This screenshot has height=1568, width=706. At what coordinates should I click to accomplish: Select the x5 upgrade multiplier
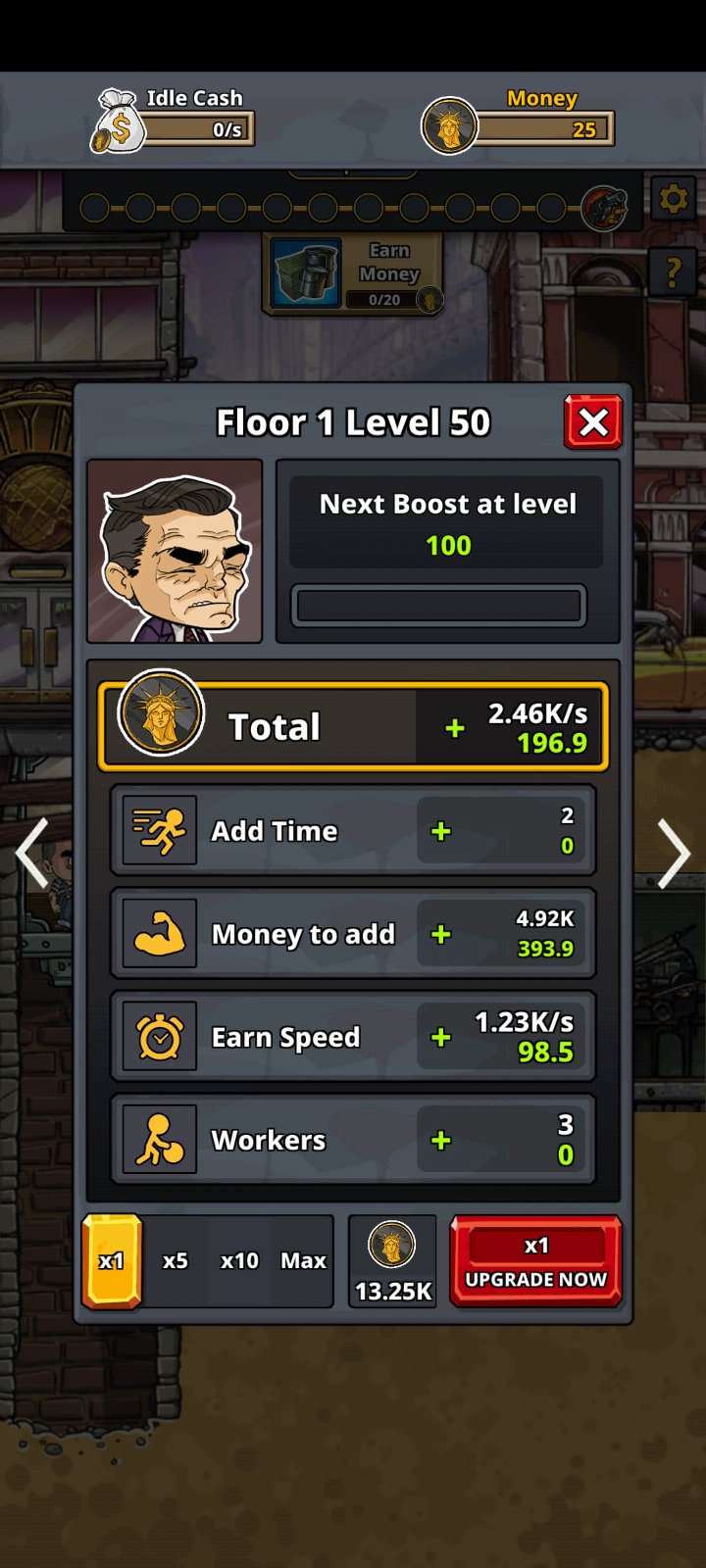[x=176, y=1261]
